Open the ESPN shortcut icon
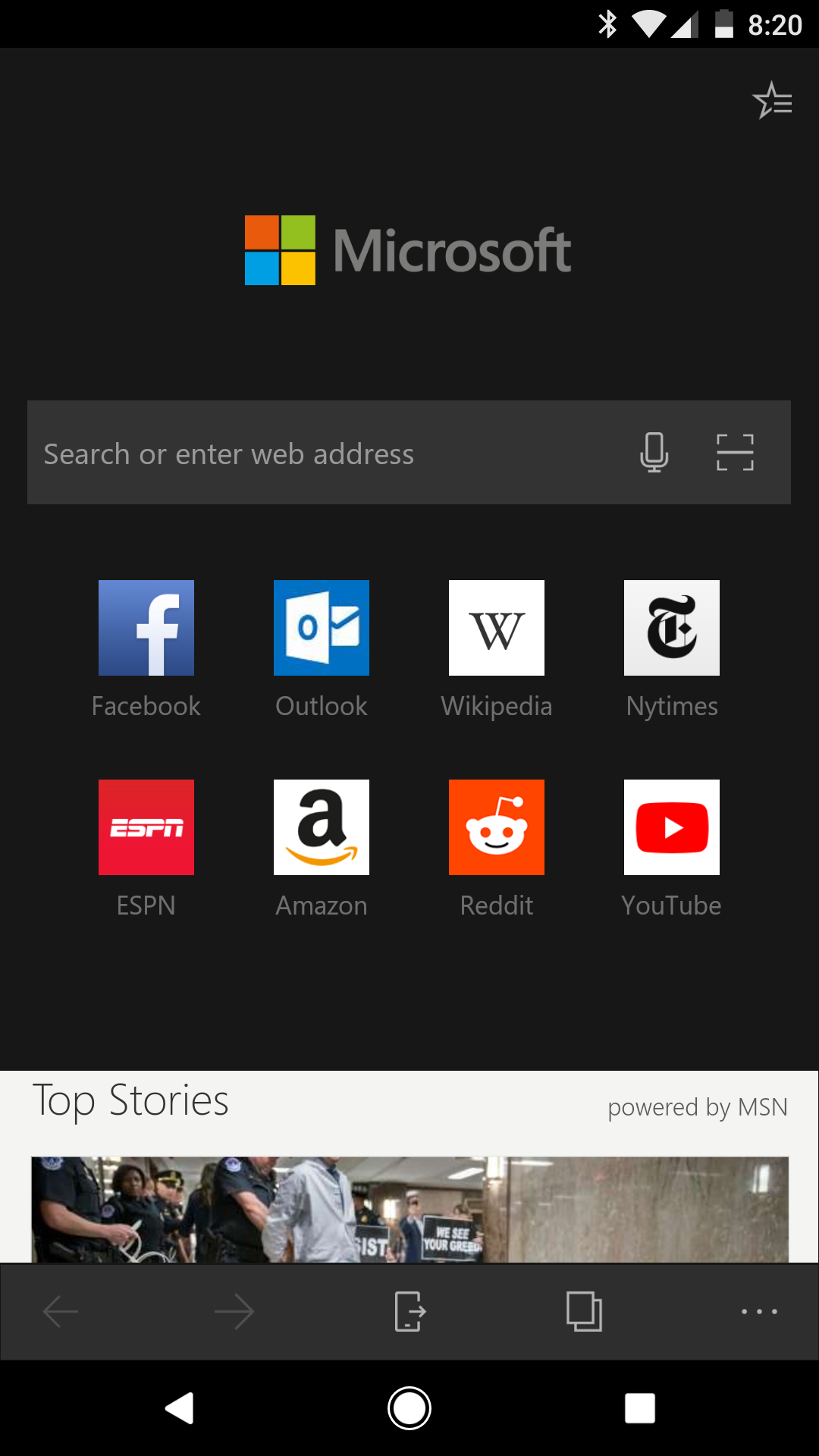 (x=146, y=827)
